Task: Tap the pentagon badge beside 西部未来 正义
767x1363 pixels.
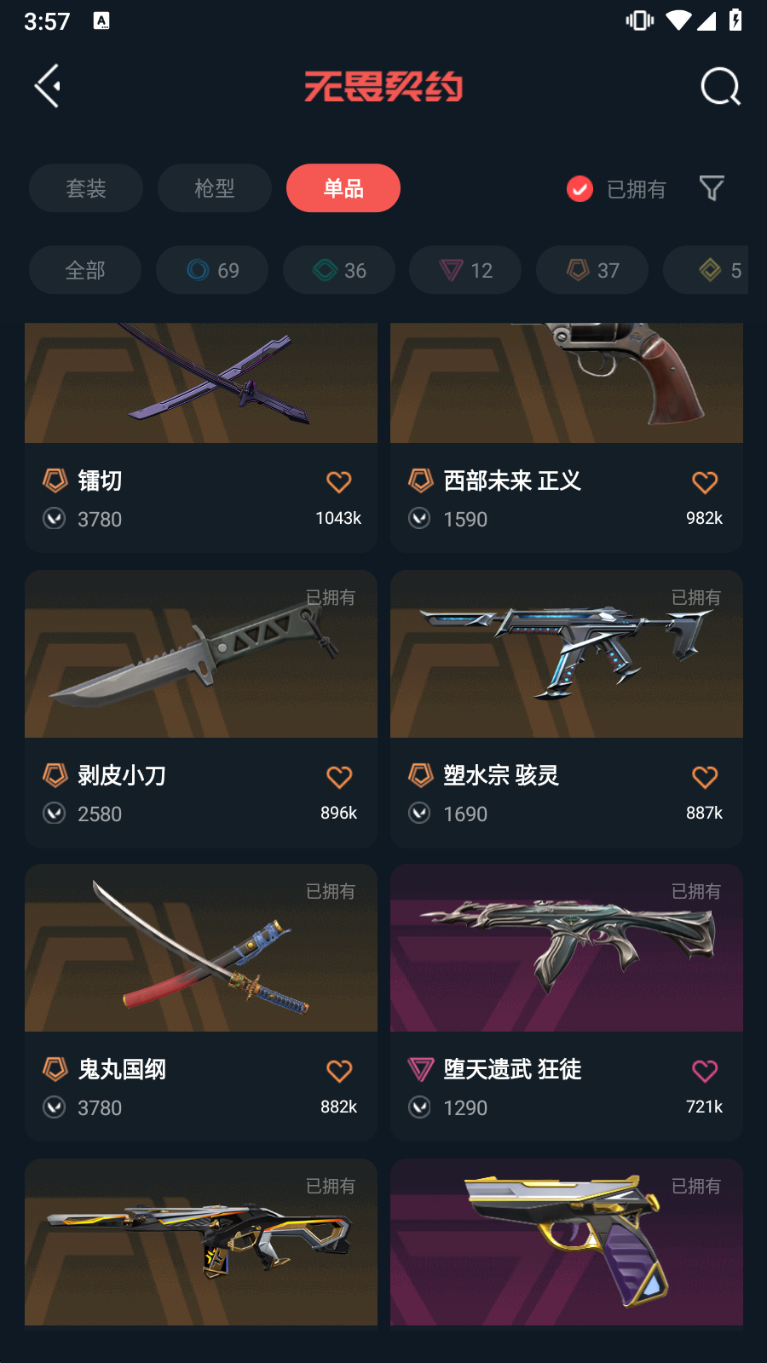Action: click(x=419, y=481)
